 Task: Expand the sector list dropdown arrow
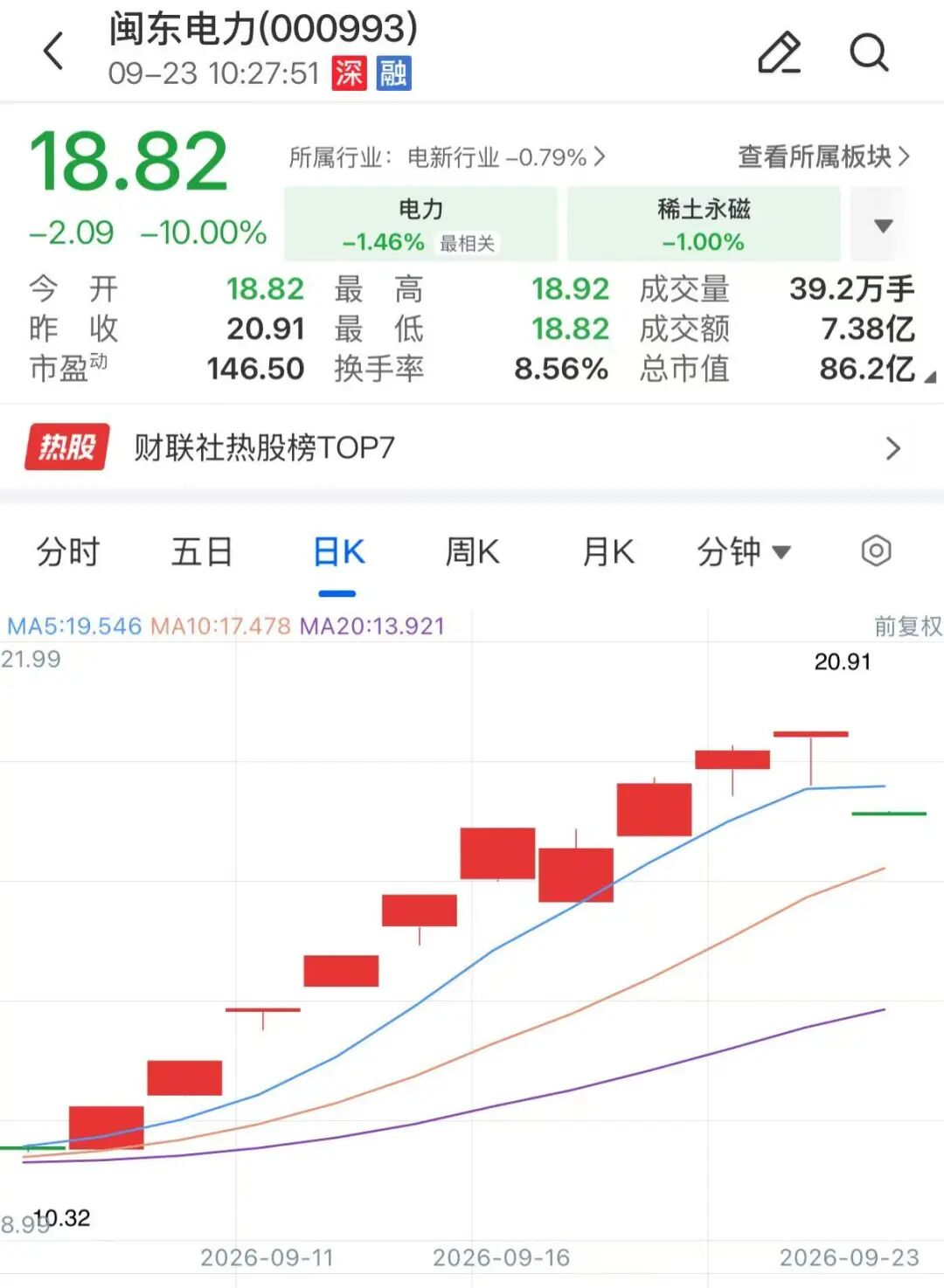click(x=884, y=225)
